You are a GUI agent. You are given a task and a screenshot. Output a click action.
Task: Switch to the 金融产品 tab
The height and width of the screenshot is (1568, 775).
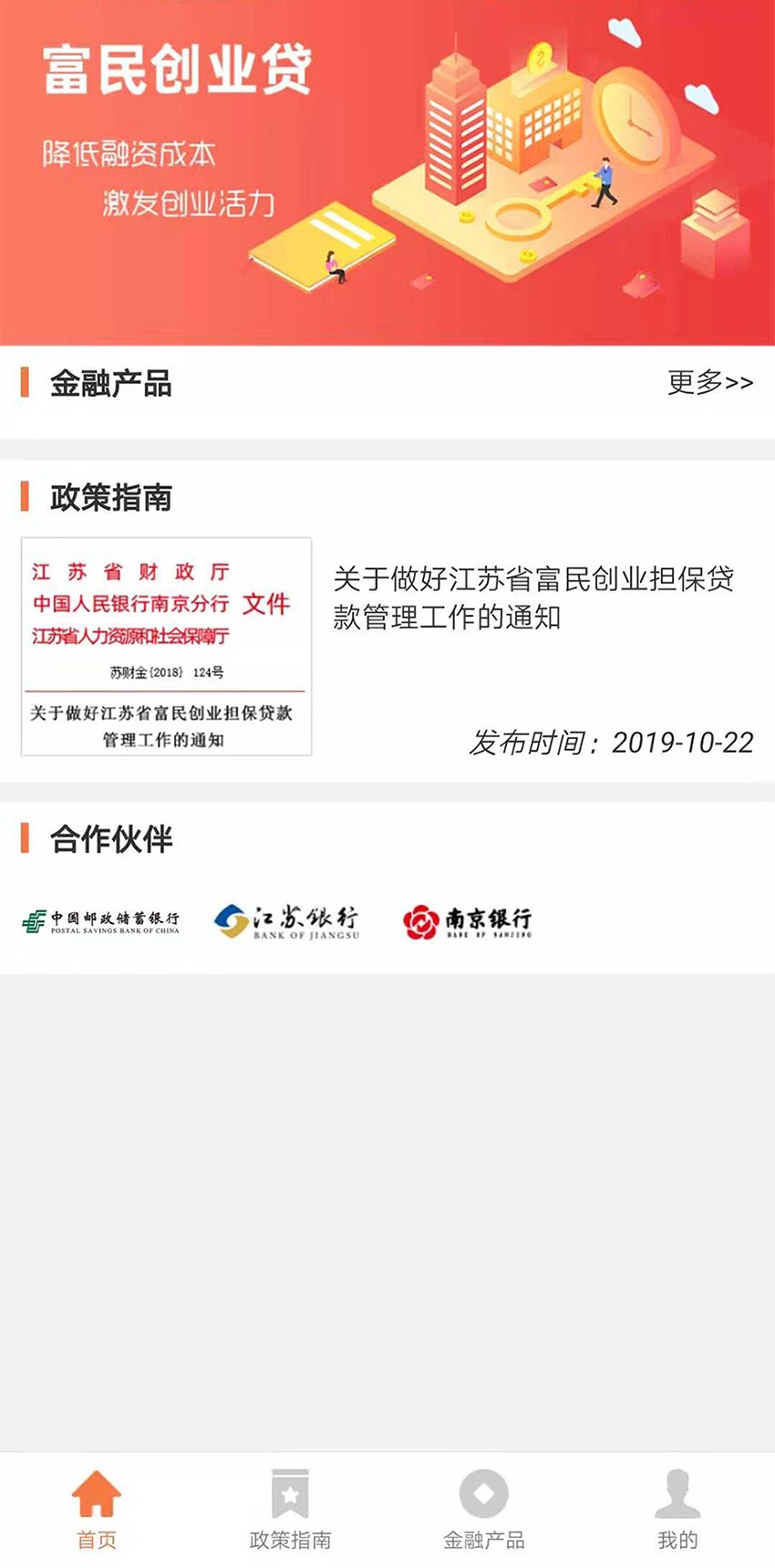[484, 1509]
